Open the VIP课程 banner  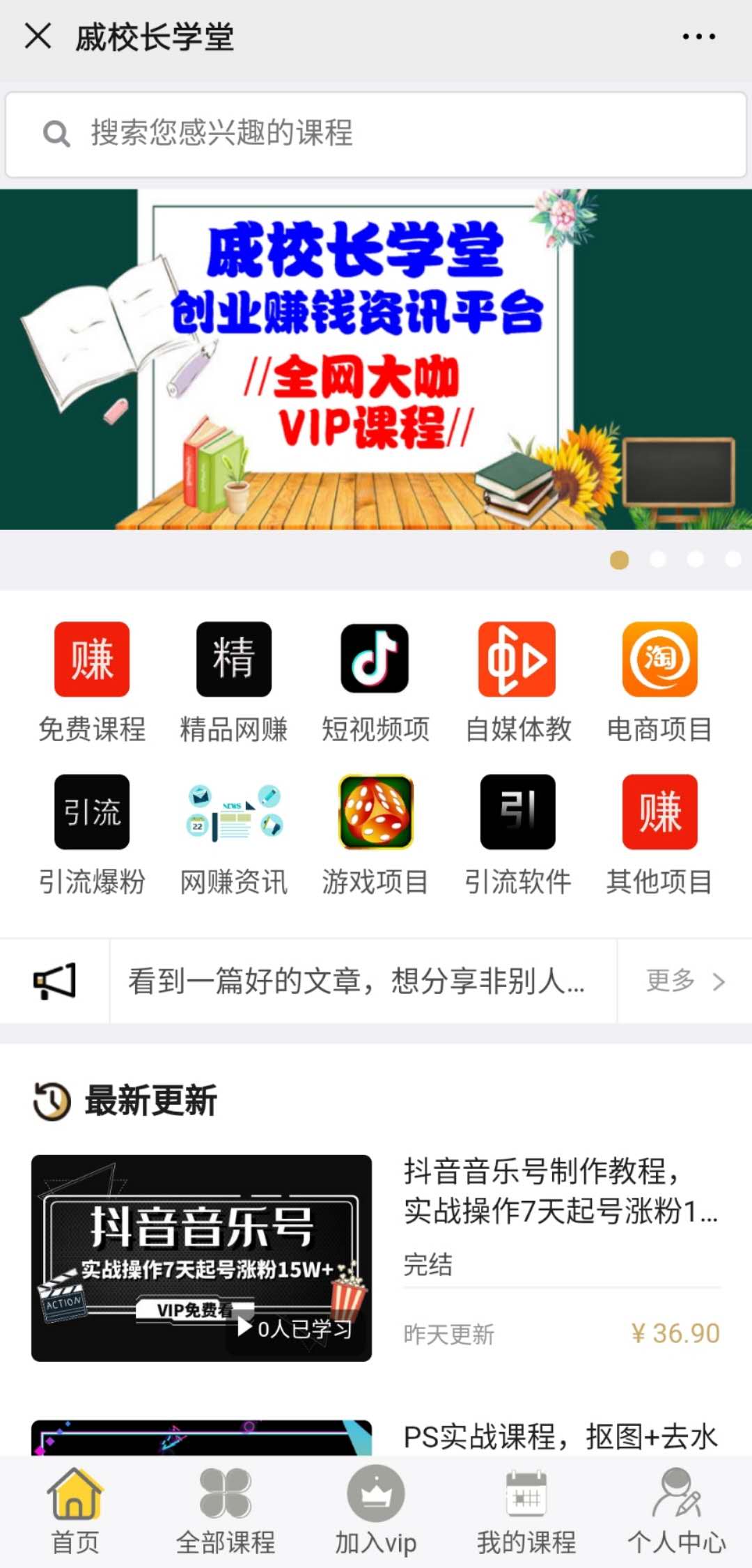(x=376, y=359)
